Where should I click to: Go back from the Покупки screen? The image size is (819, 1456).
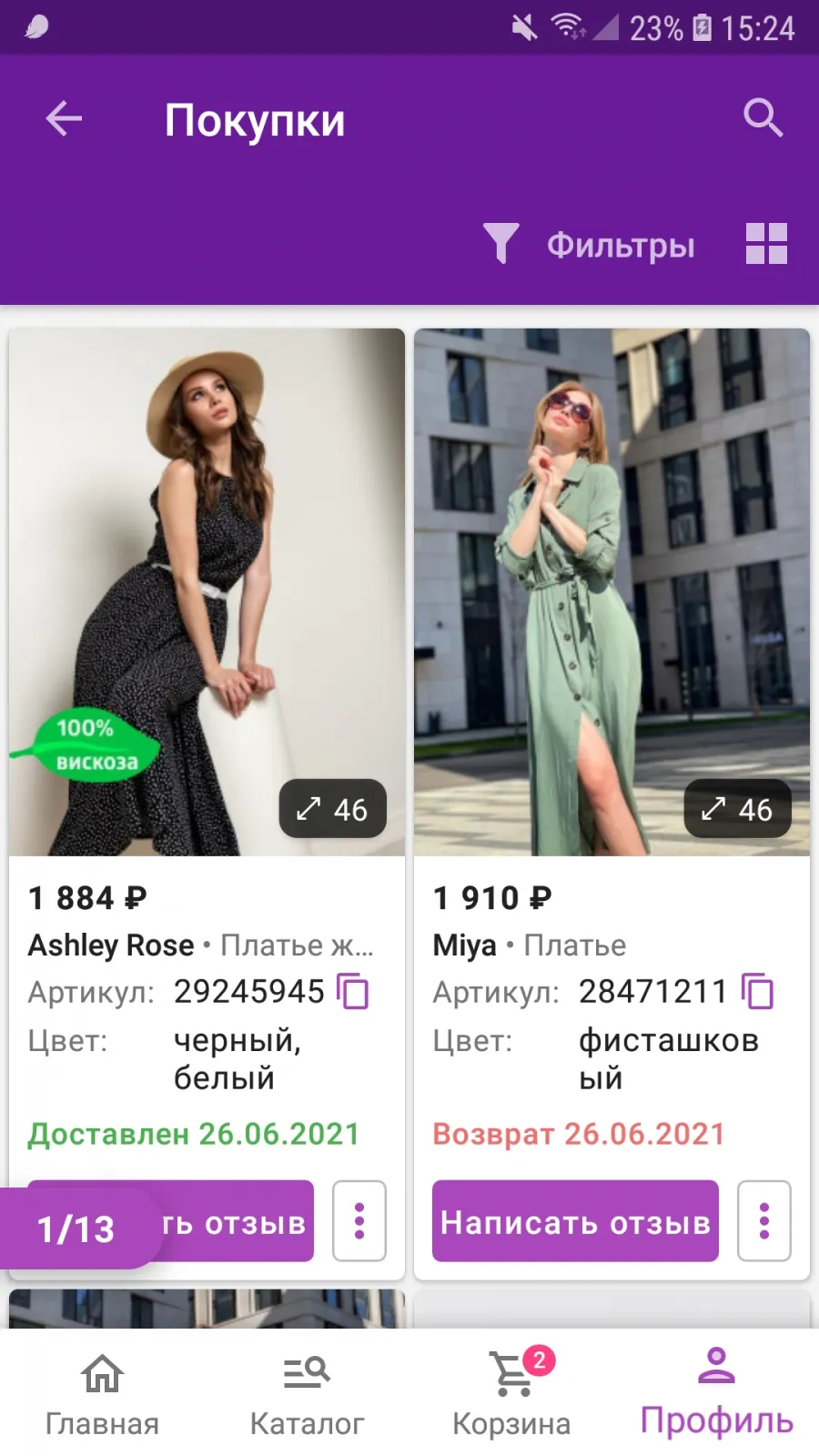(64, 118)
